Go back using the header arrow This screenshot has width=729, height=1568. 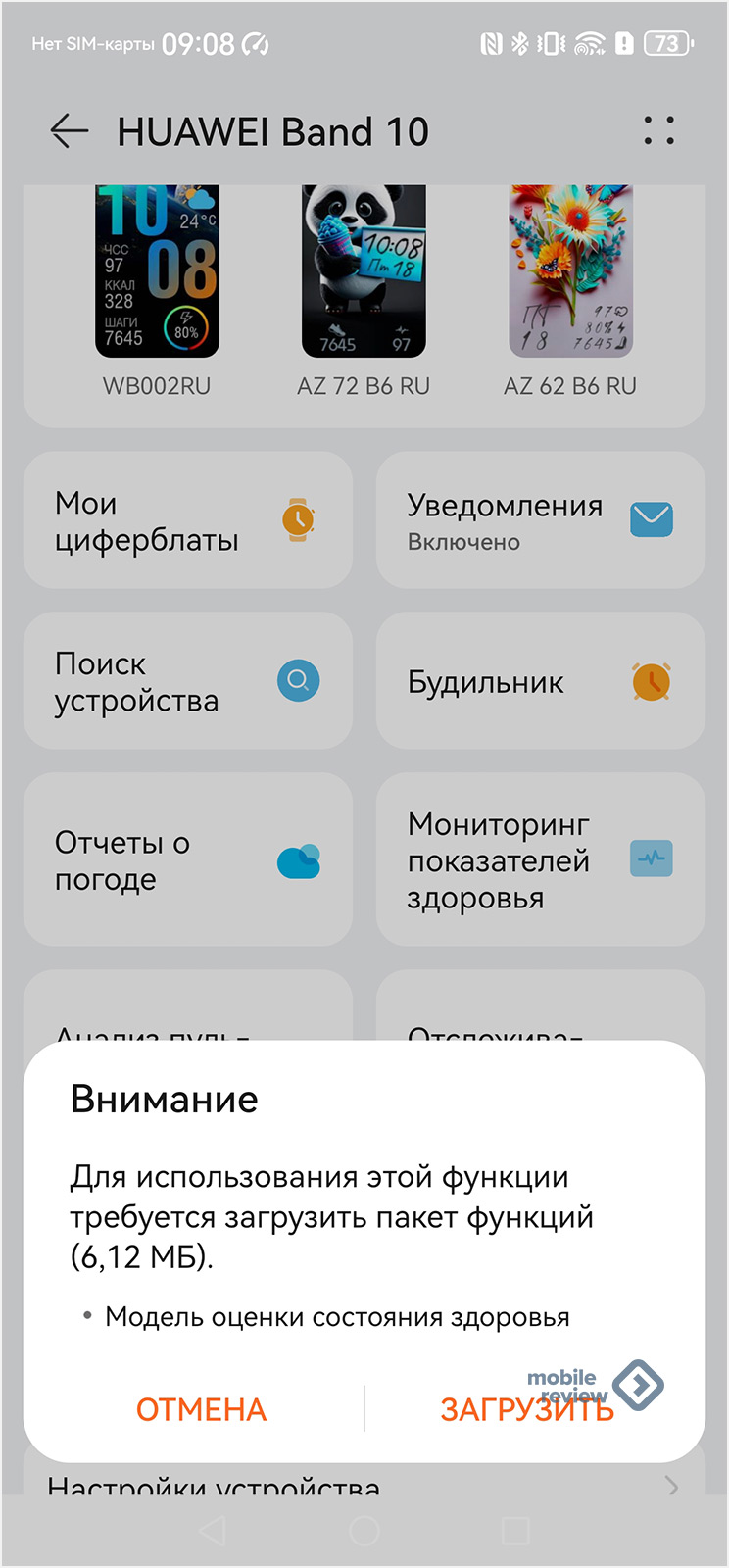point(70,131)
